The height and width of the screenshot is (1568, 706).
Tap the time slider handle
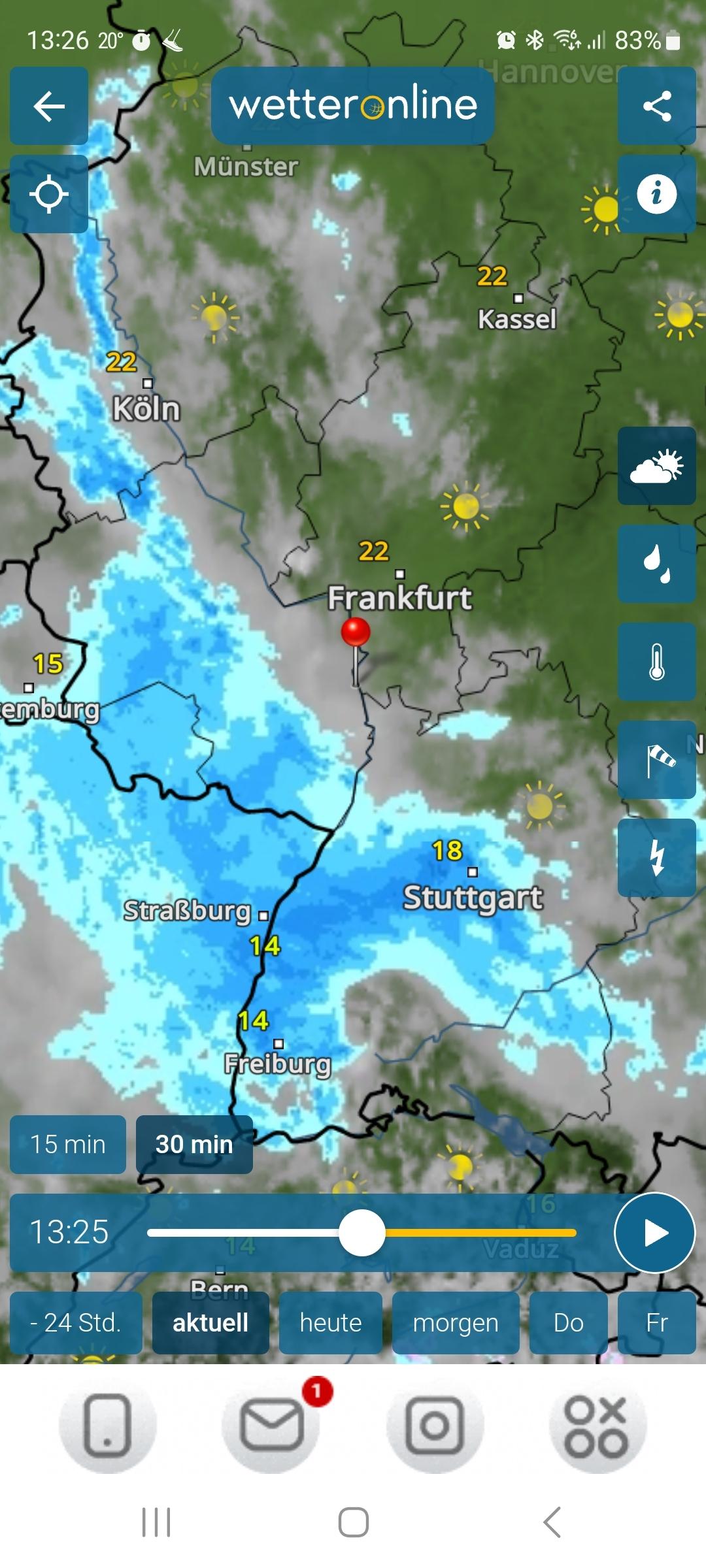pyautogui.click(x=361, y=1233)
